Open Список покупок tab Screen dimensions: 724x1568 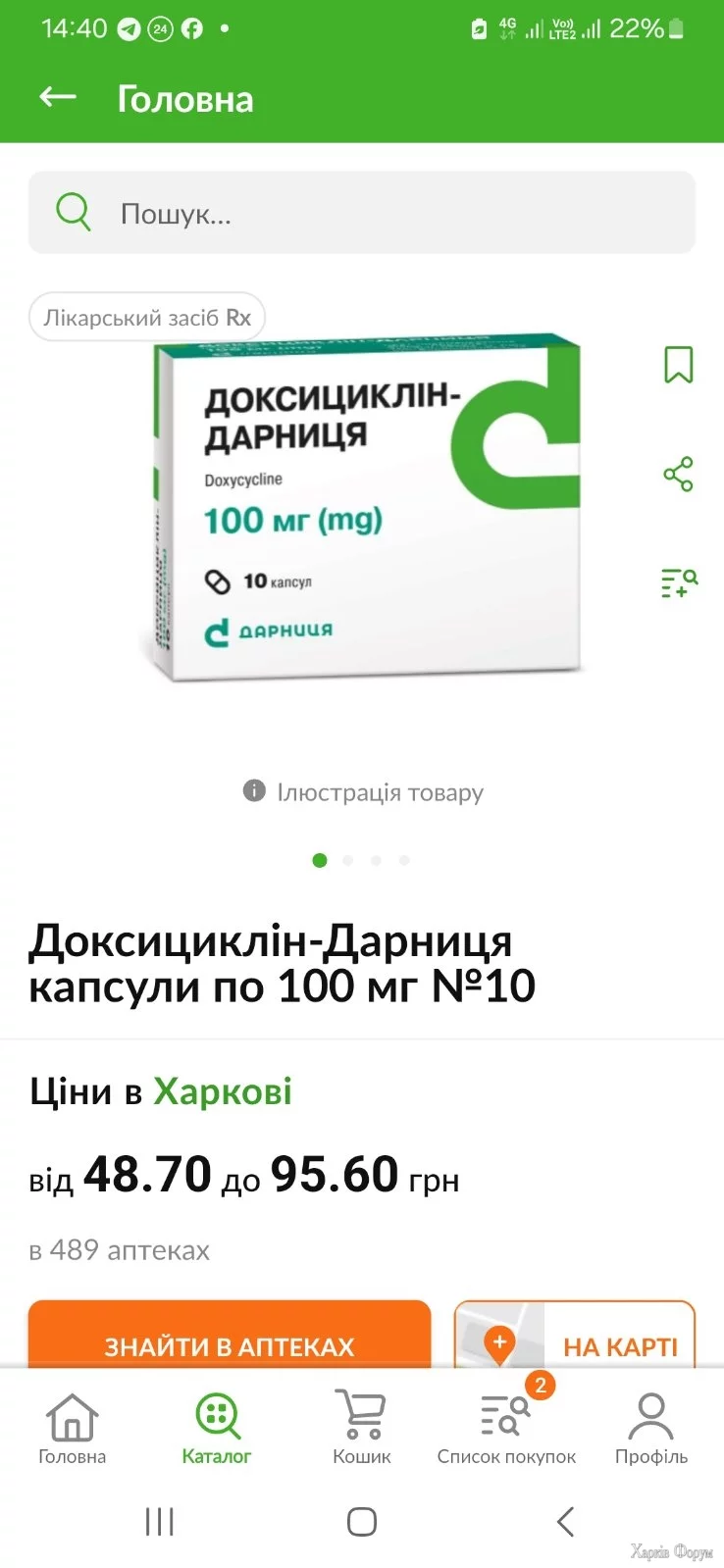coord(506,1429)
